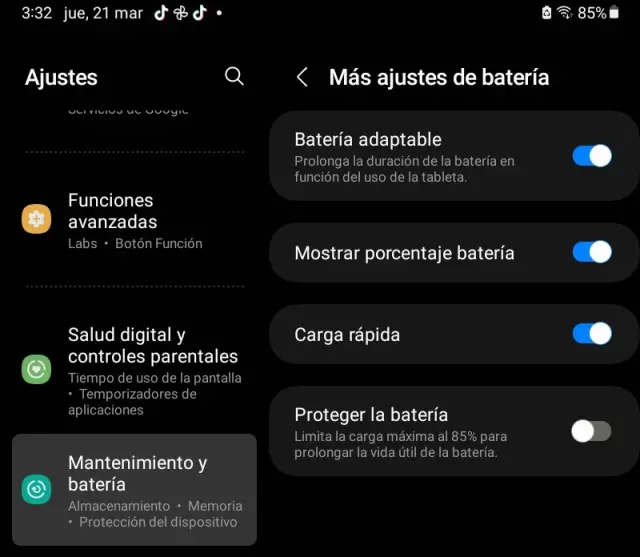Open Funciones avanzadas settings

(x=134, y=220)
